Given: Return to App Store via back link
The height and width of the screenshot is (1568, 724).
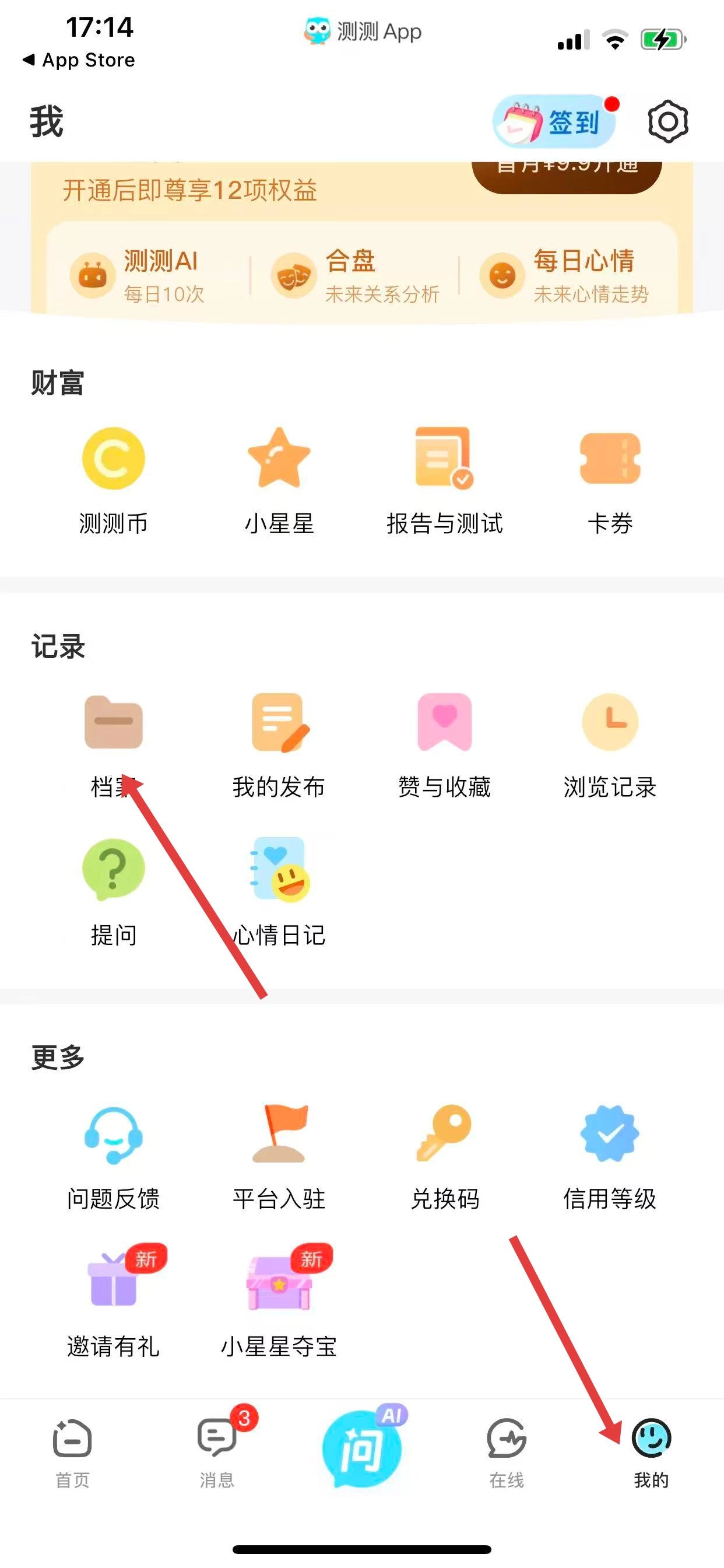Looking at the screenshot, I should [79, 60].
